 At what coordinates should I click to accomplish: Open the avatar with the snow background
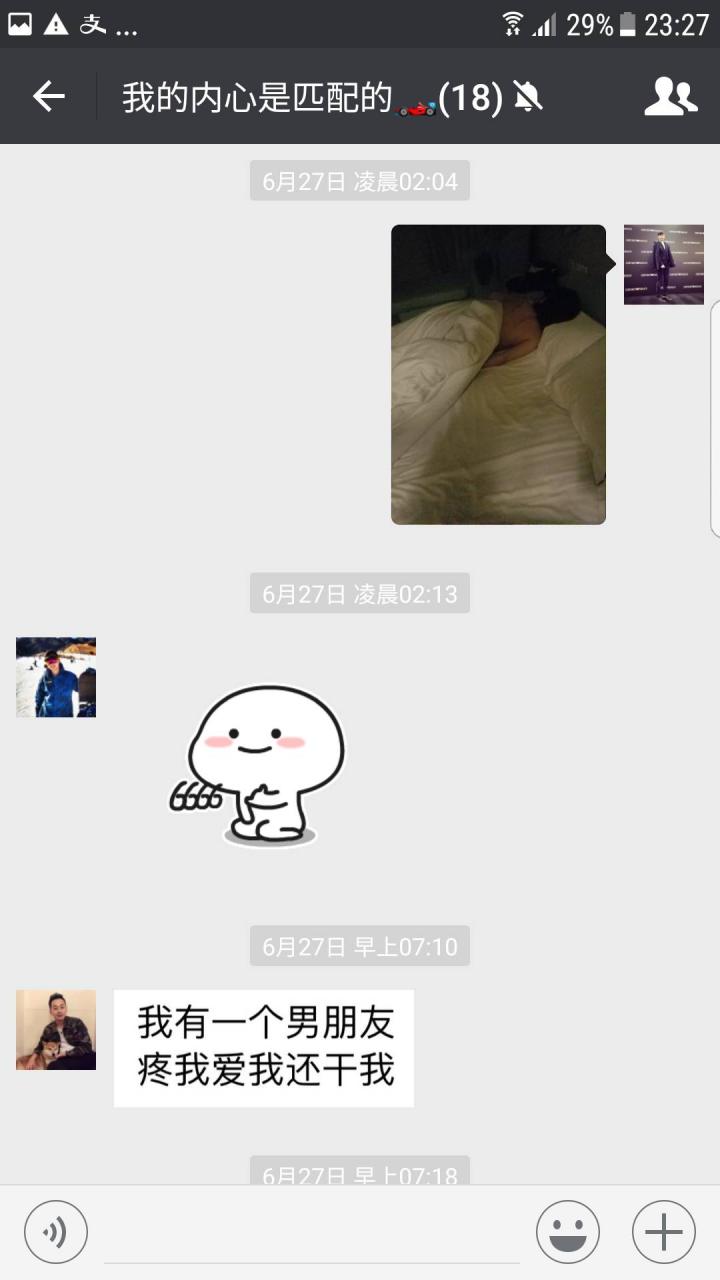56,677
